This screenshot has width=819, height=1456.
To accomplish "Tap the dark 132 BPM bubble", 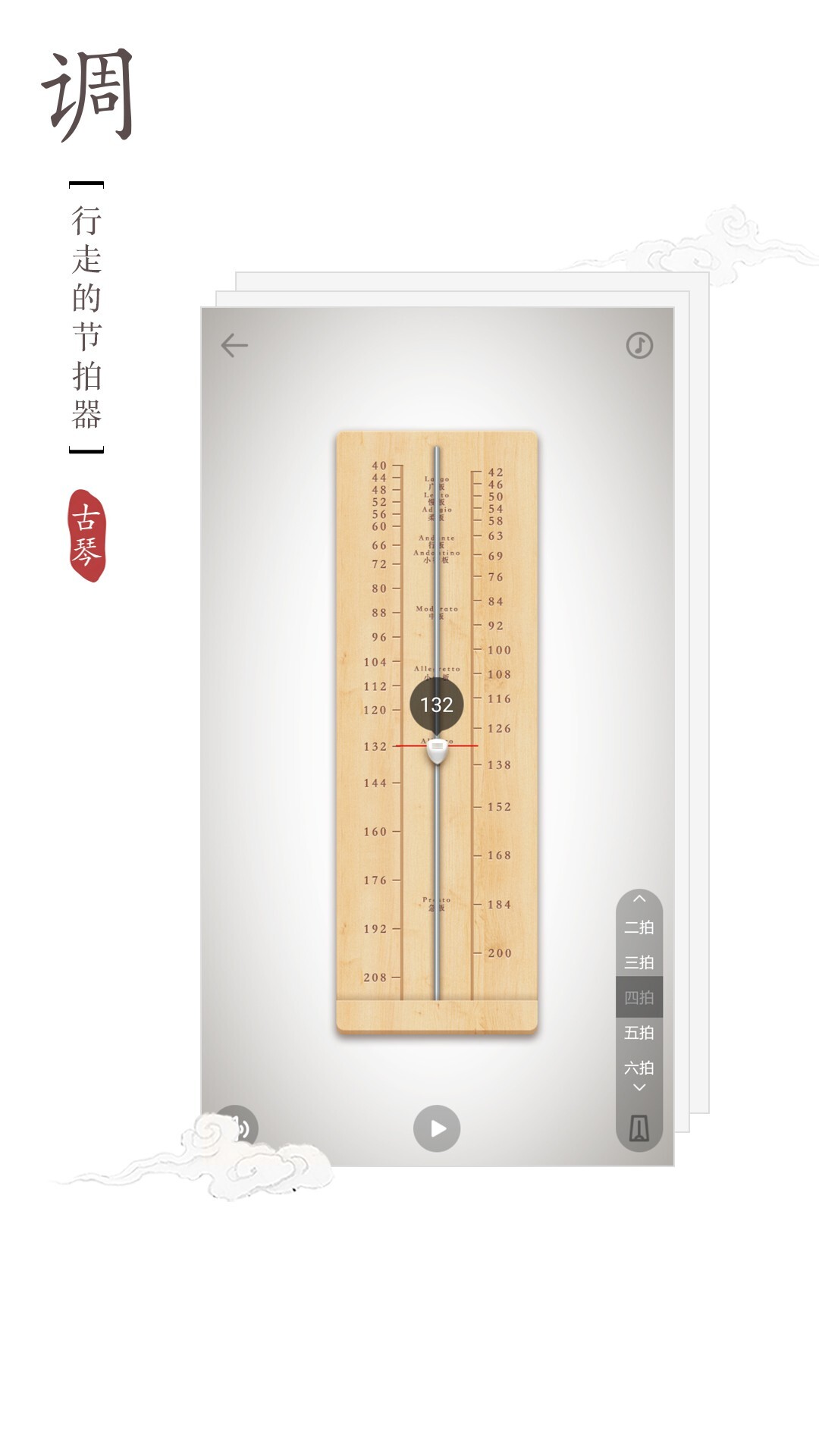I will coord(436,704).
